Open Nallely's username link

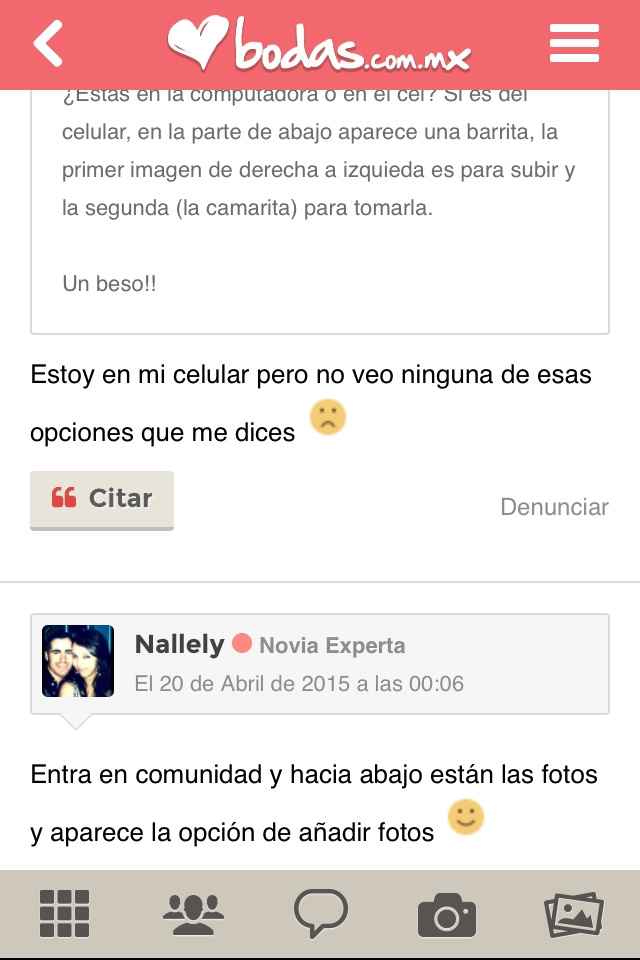click(179, 644)
